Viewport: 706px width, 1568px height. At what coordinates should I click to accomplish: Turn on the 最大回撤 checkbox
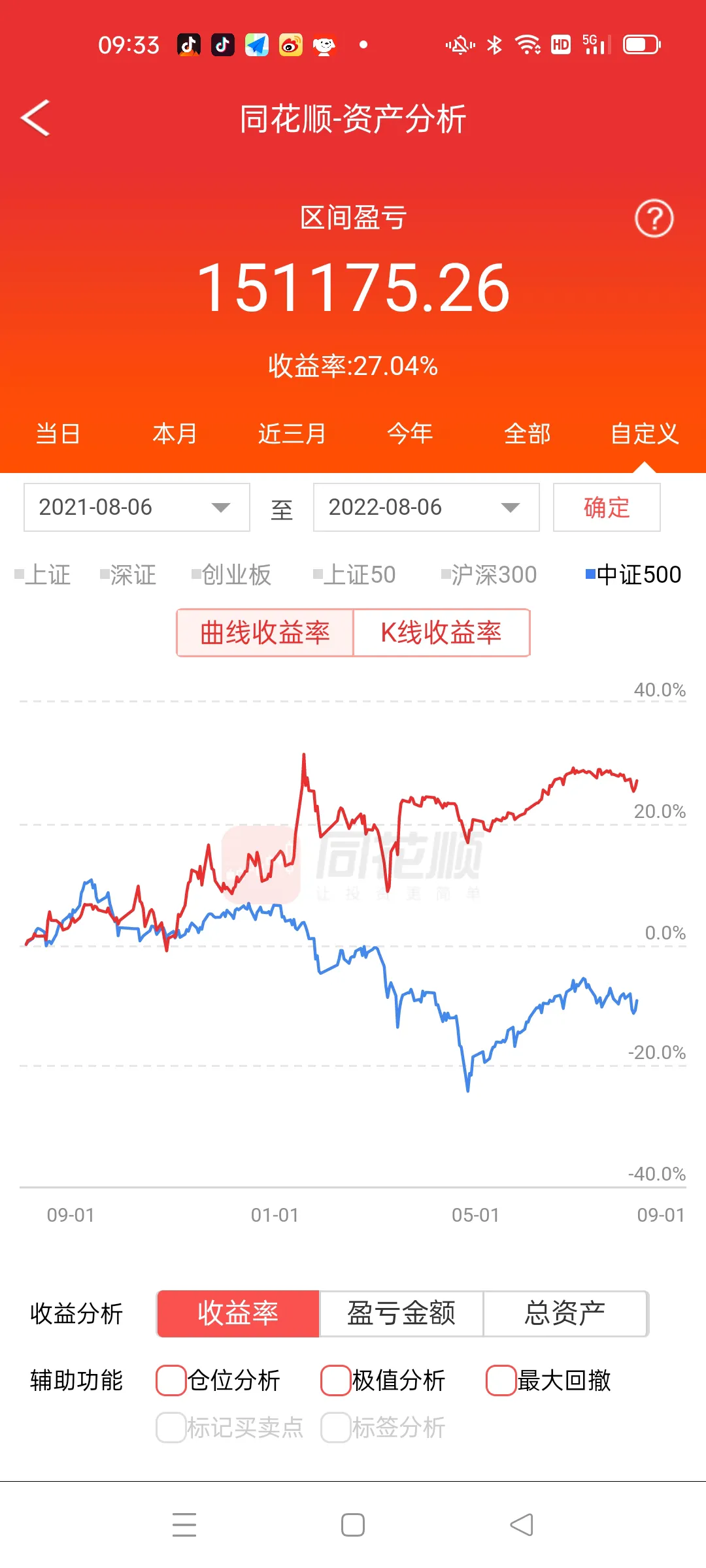click(501, 1380)
